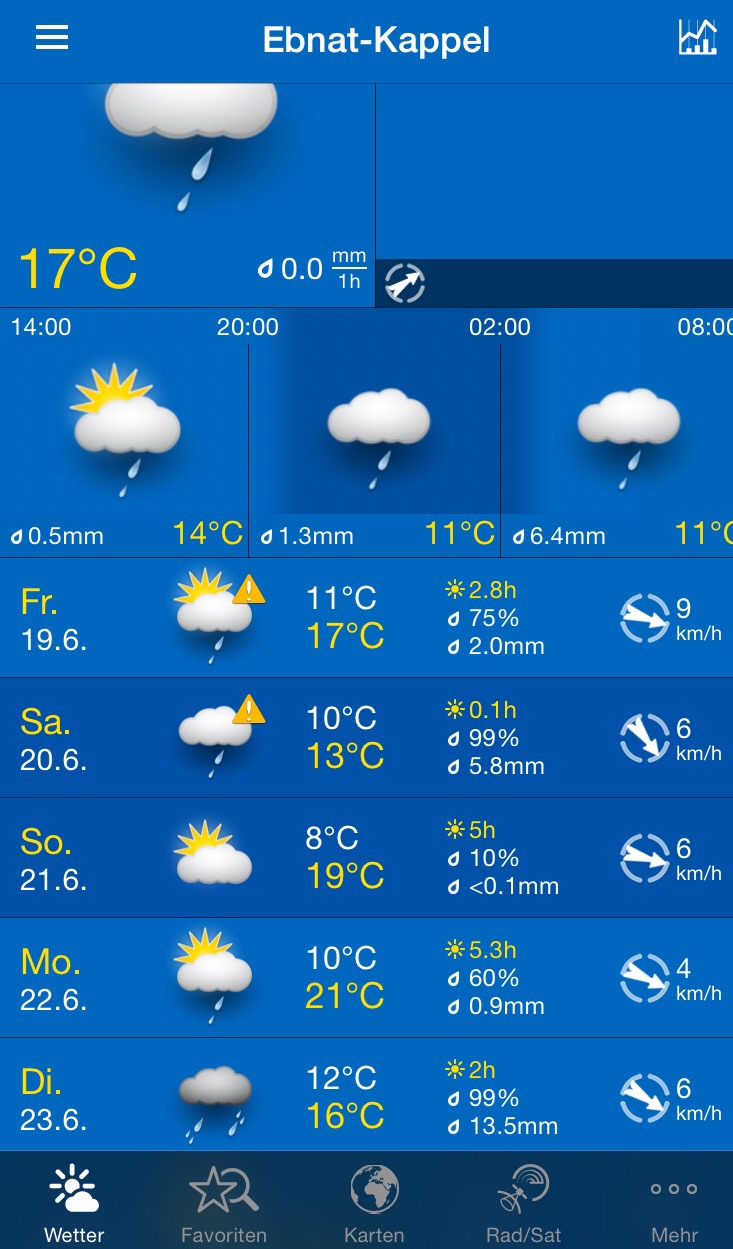Switch to the Karten tab
This screenshot has height=1249, width=733.
tap(374, 1203)
